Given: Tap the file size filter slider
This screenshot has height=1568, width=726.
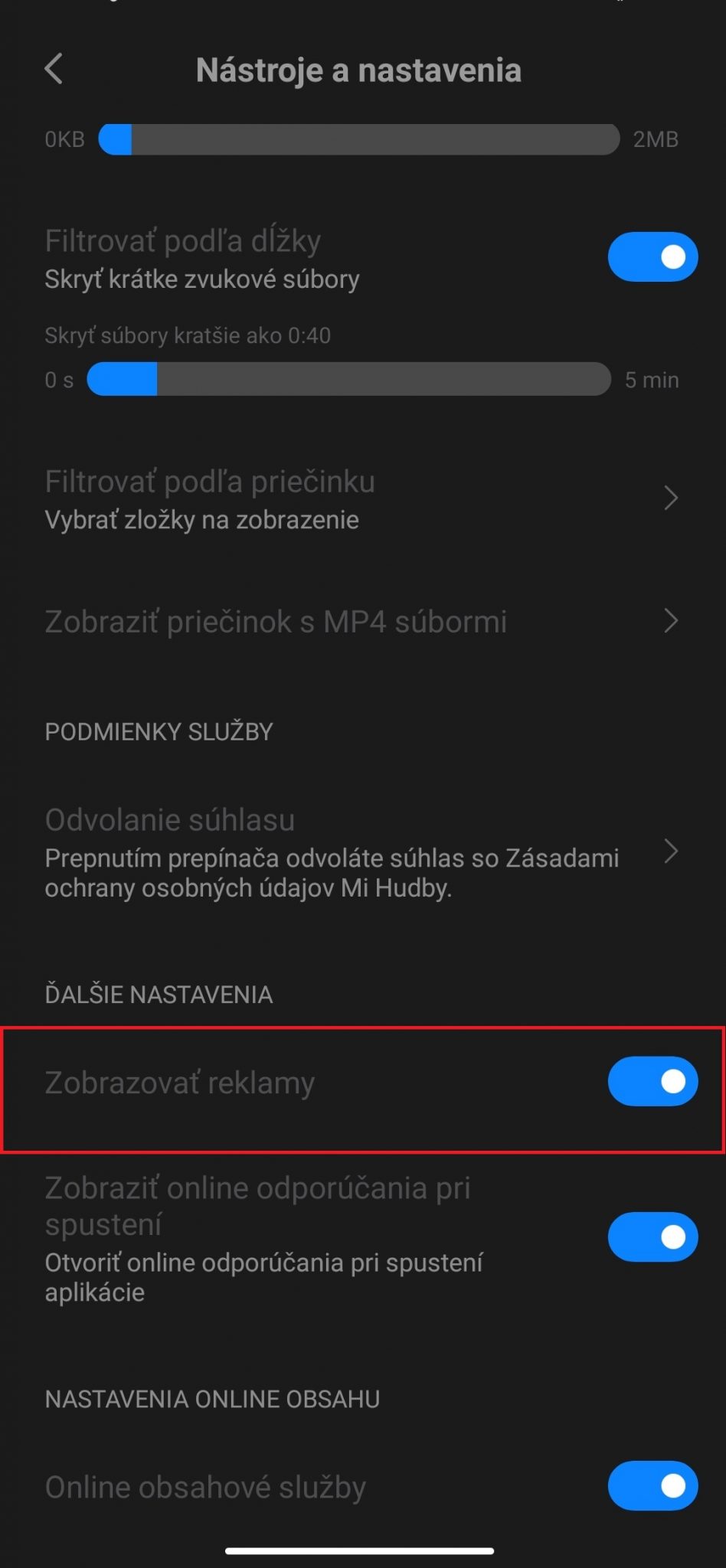Looking at the screenshot, I should (358, 139).
